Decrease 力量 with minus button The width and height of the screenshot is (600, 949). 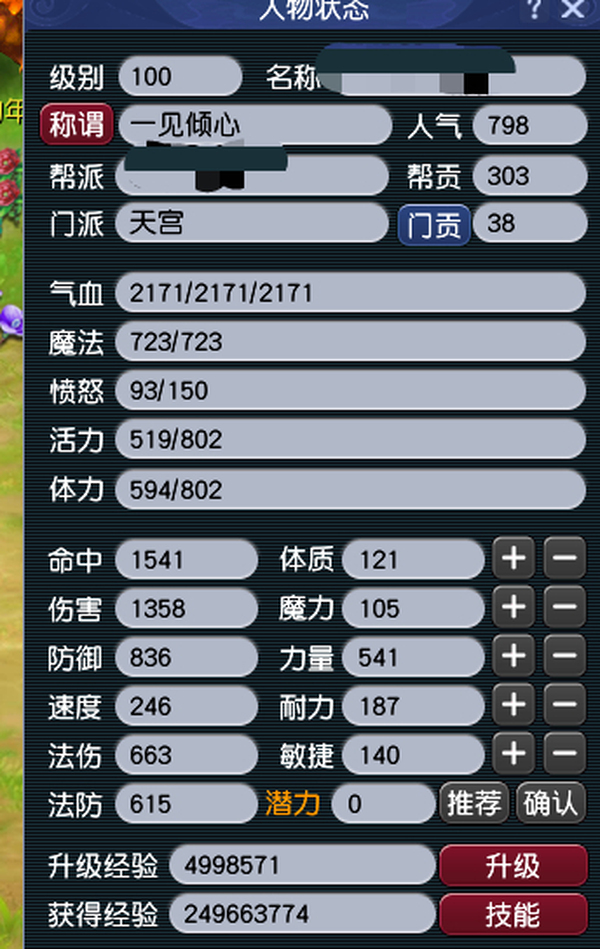564,656
